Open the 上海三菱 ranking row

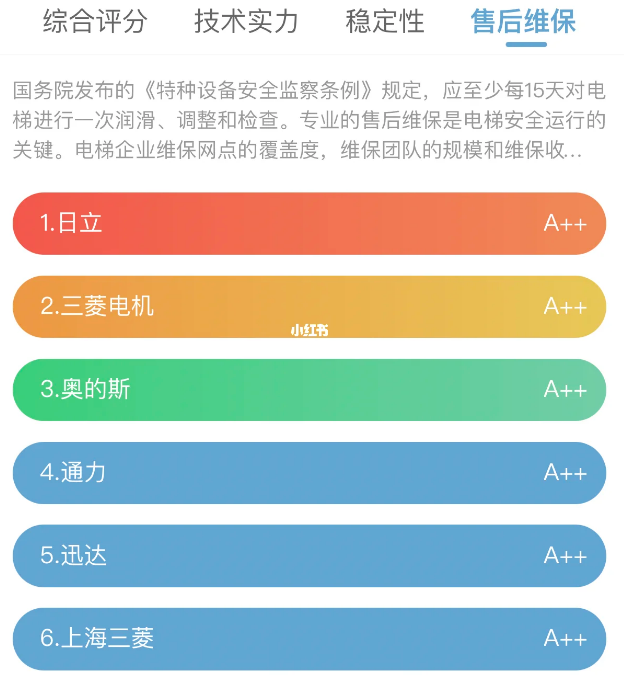[x=309, y=638]
